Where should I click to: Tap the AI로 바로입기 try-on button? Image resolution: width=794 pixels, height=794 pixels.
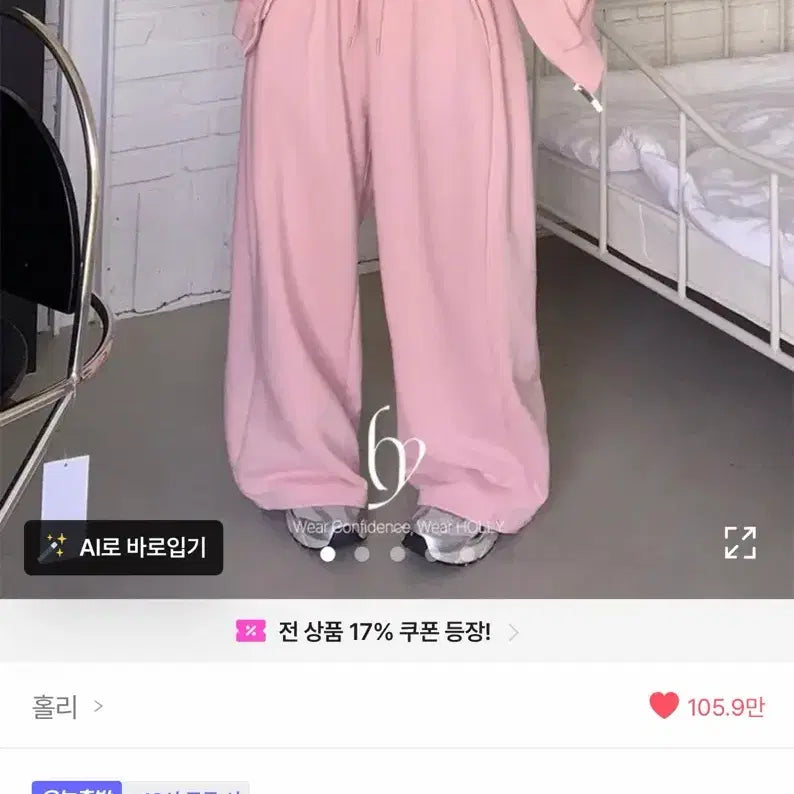click(123, 547)
